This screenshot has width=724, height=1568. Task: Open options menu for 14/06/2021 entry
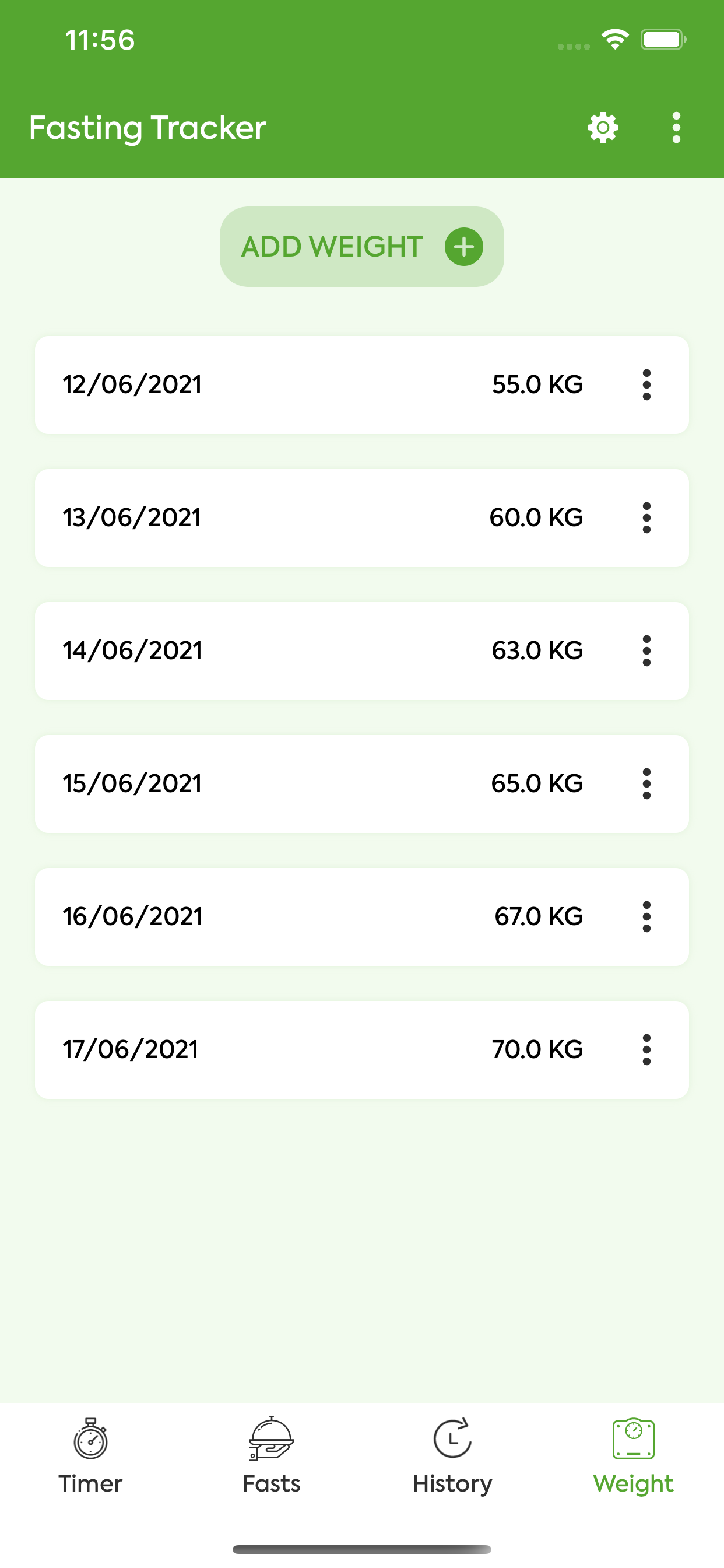(646, 650)
